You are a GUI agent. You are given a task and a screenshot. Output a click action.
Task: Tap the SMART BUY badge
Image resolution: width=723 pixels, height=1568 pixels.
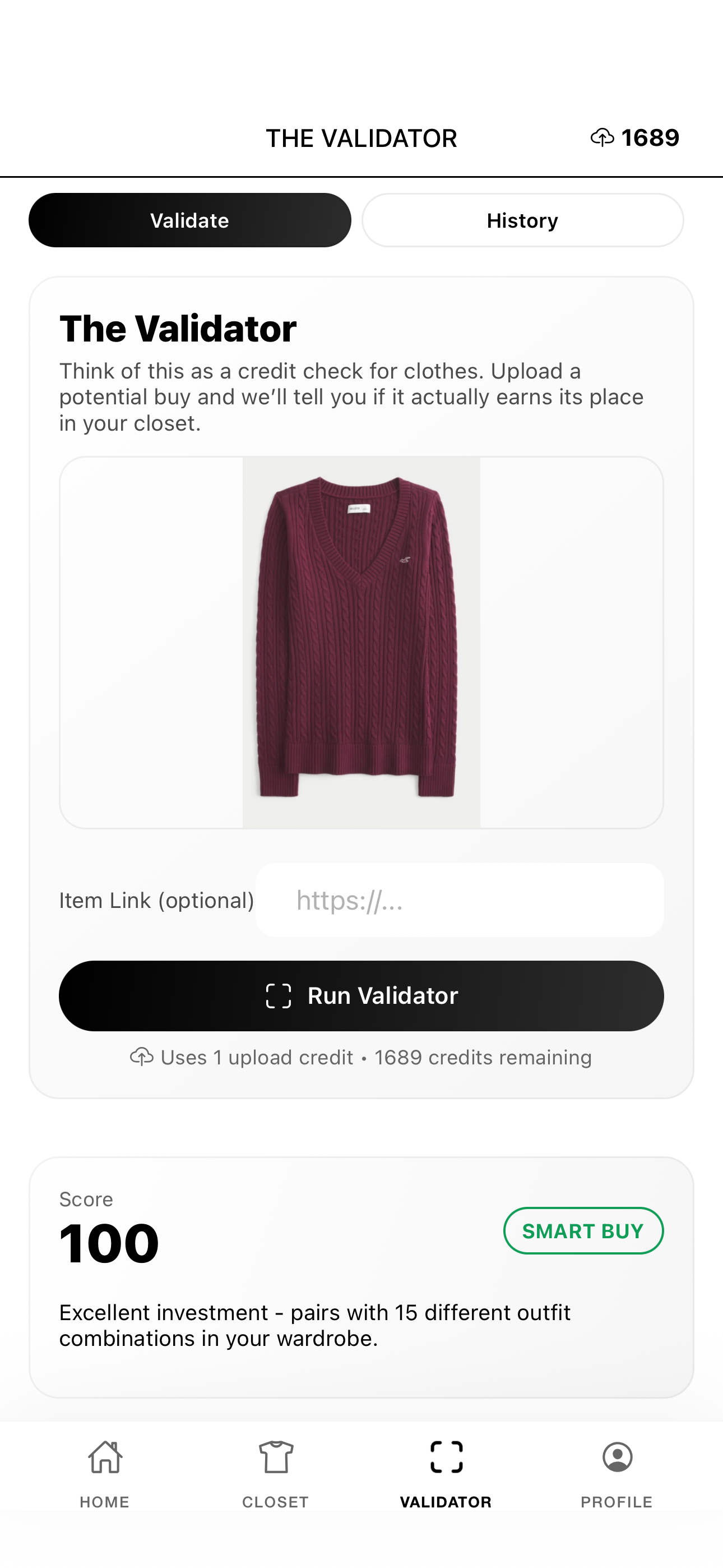(583, 1231)
